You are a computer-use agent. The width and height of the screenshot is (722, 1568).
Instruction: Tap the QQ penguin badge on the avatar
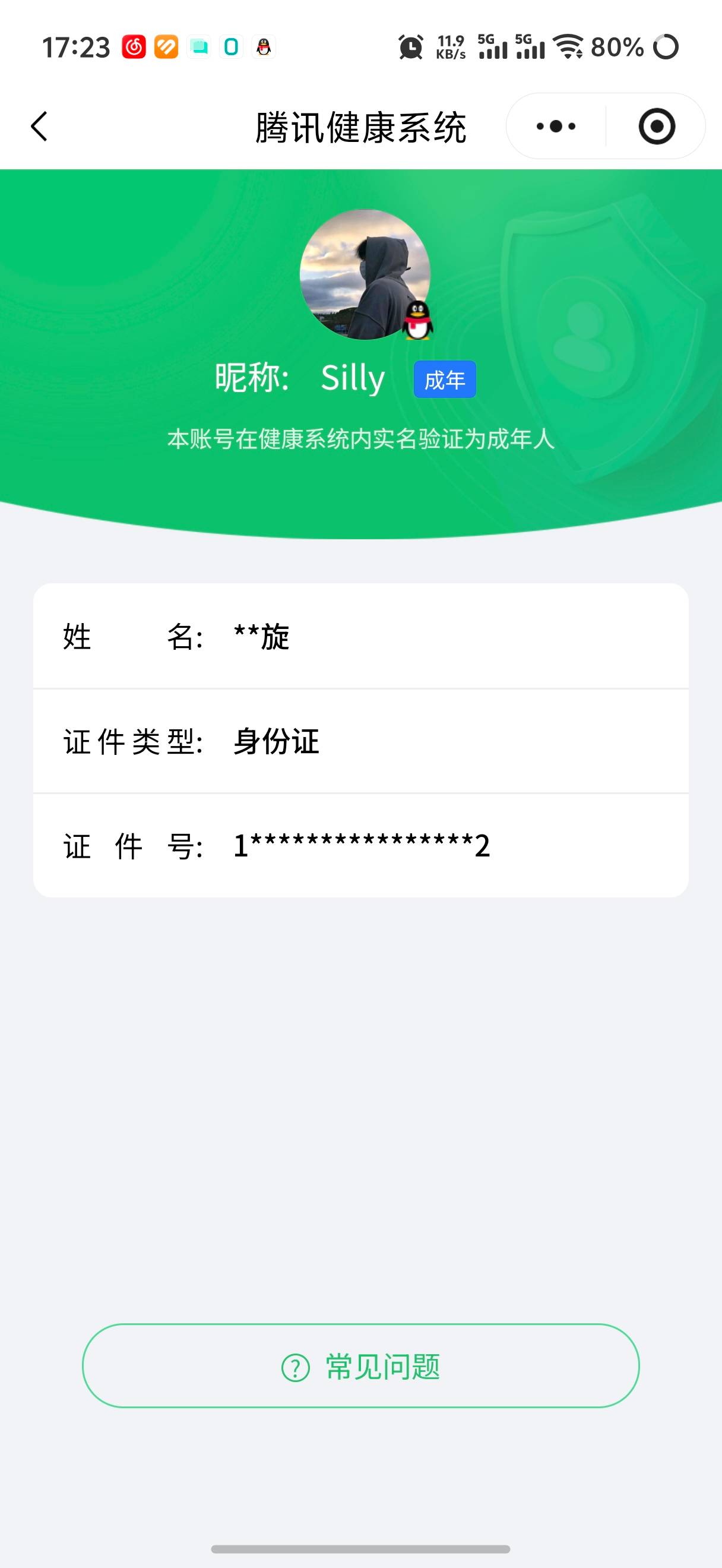click(x=417, y=320)
